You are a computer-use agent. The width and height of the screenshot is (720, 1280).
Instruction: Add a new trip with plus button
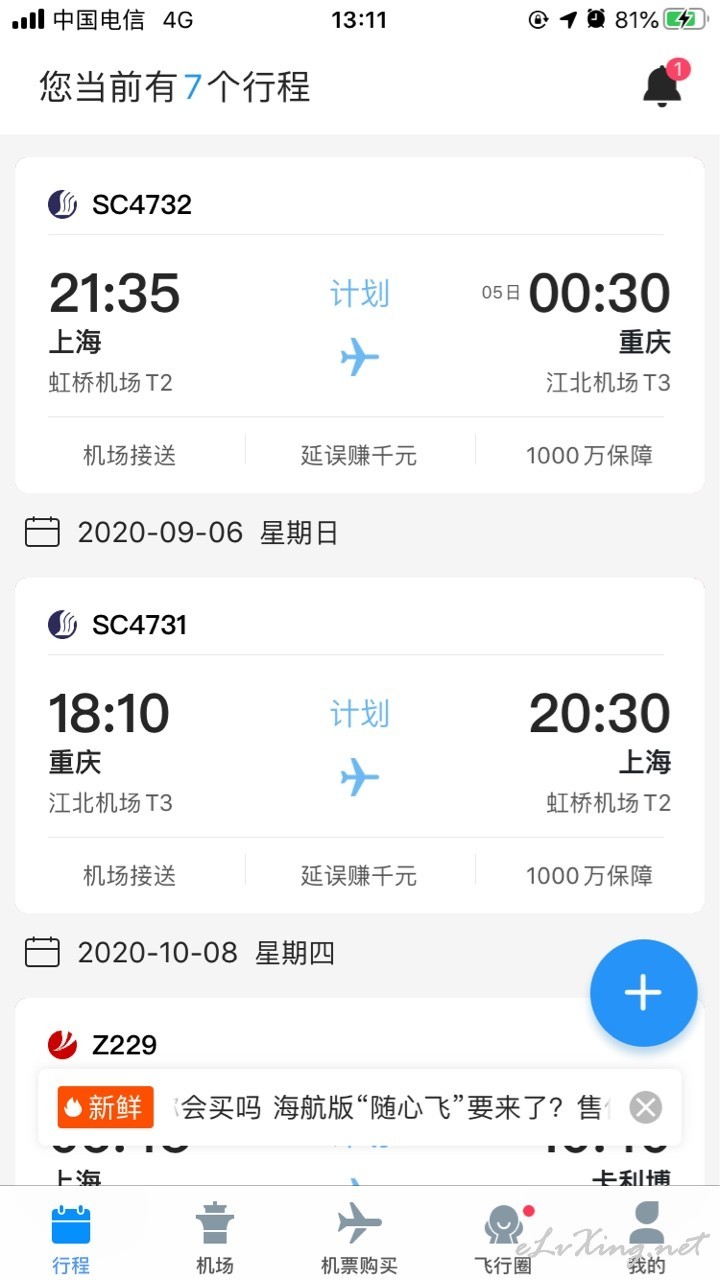643,993
